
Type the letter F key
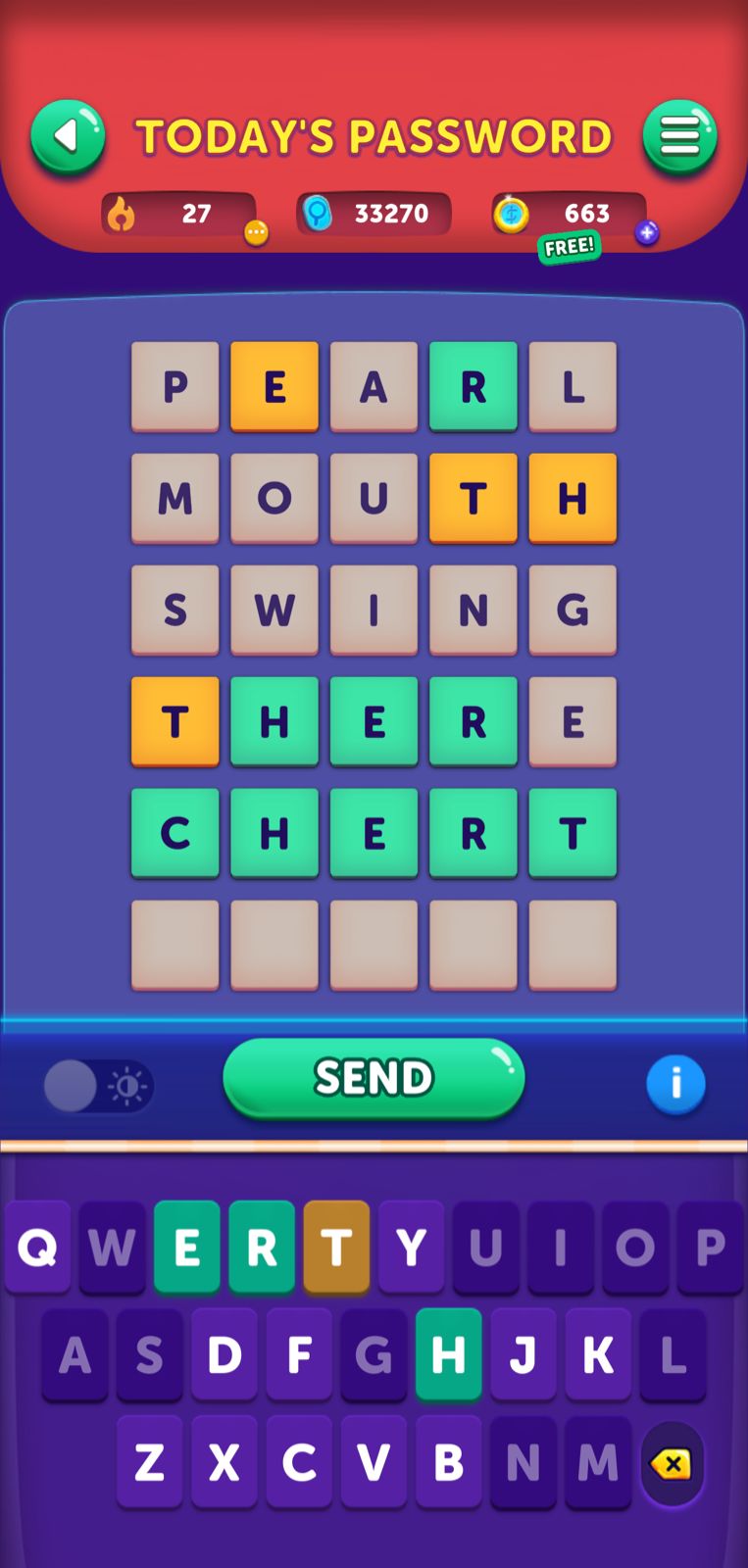[299, 1355]
